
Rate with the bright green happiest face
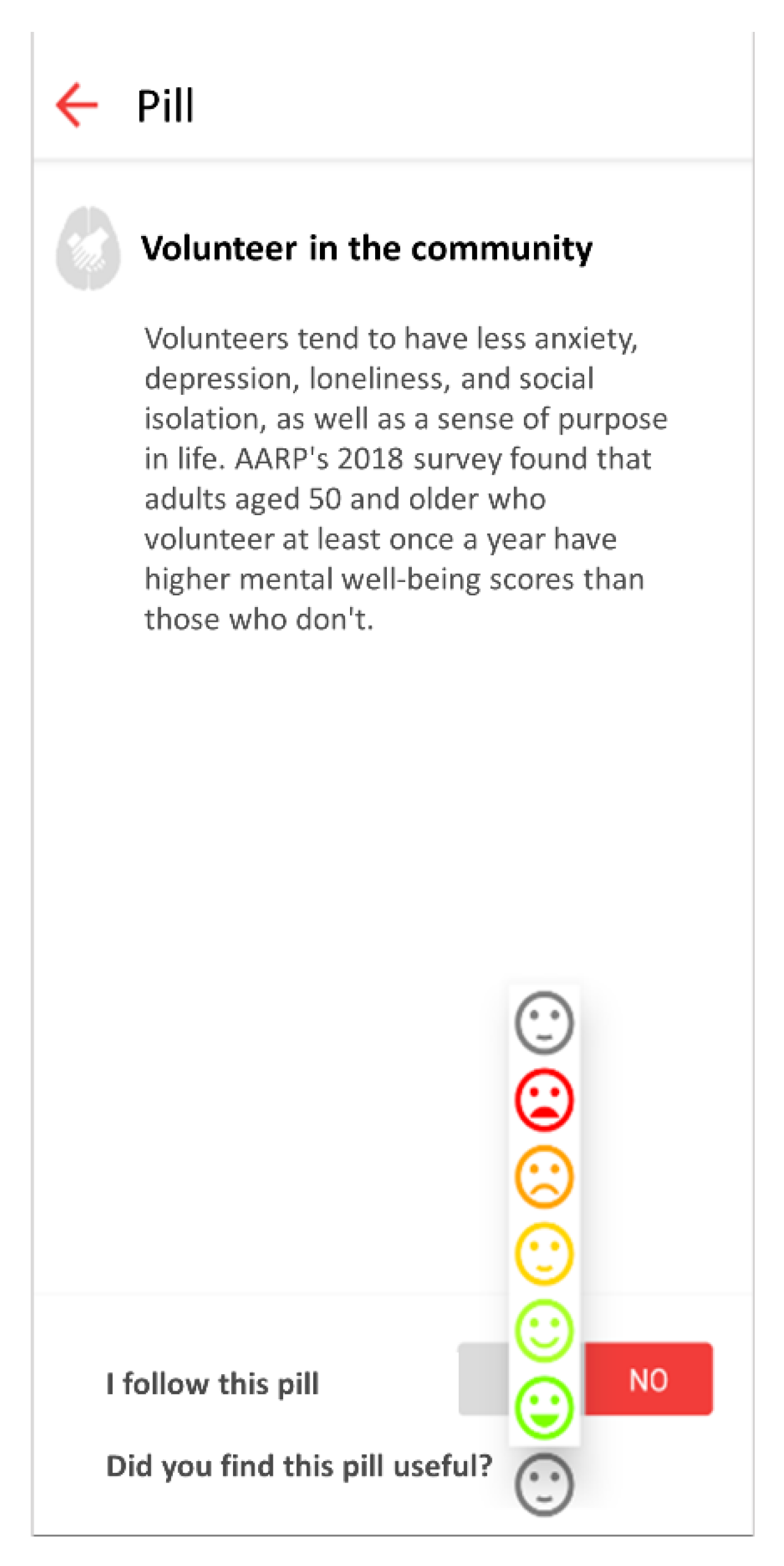[x=544, y=1407]
